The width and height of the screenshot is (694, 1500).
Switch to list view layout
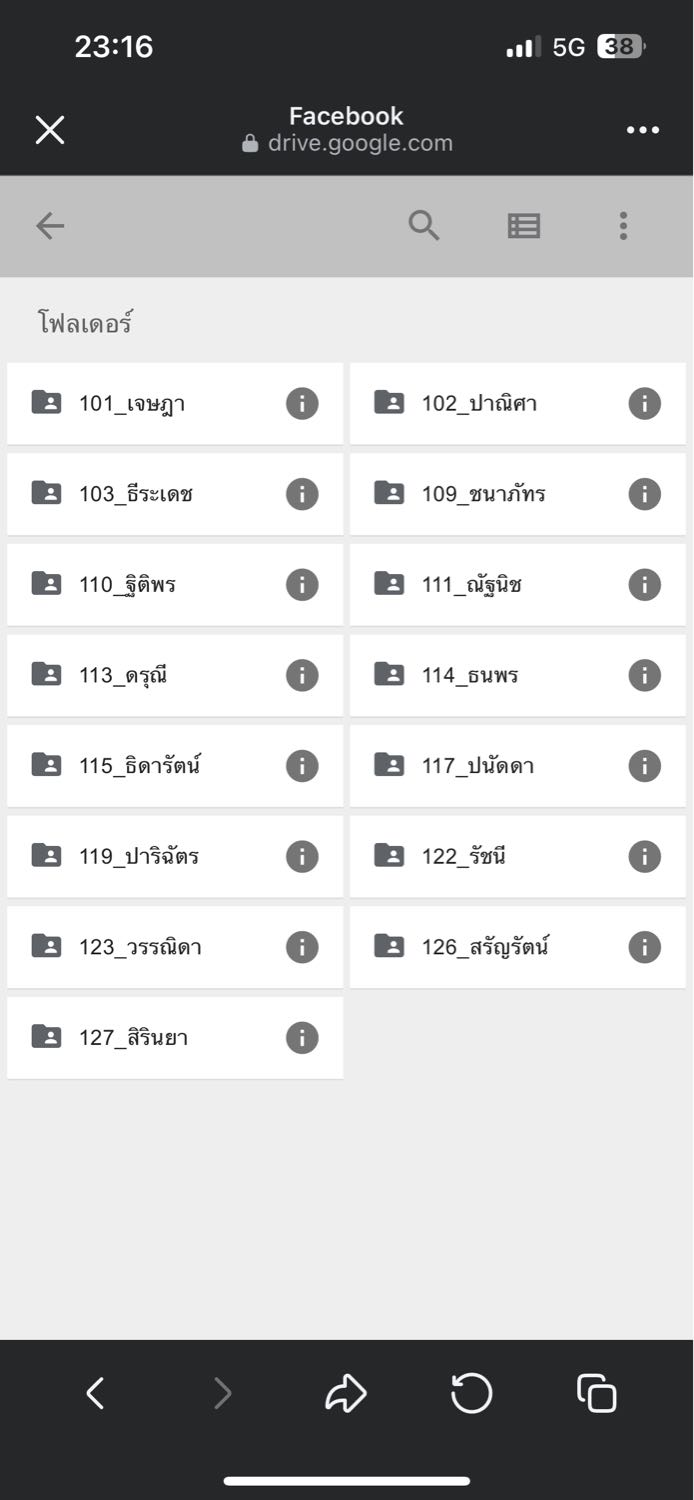524,226
